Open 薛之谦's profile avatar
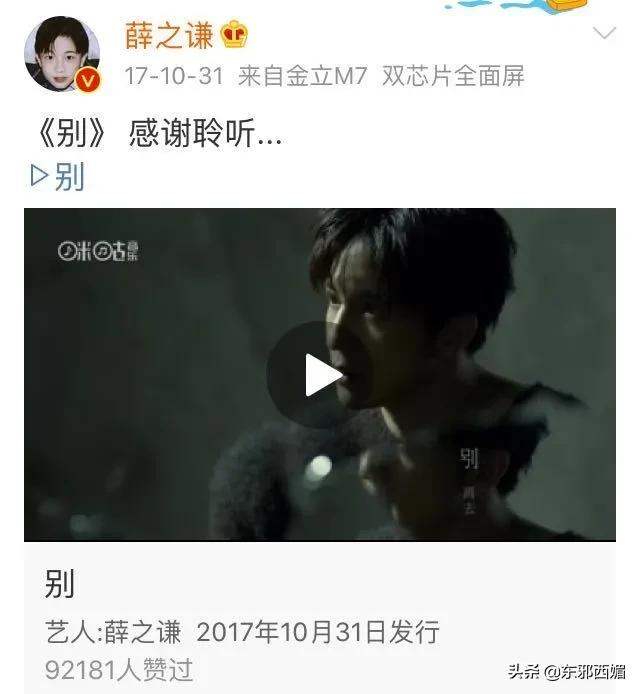 62,55
